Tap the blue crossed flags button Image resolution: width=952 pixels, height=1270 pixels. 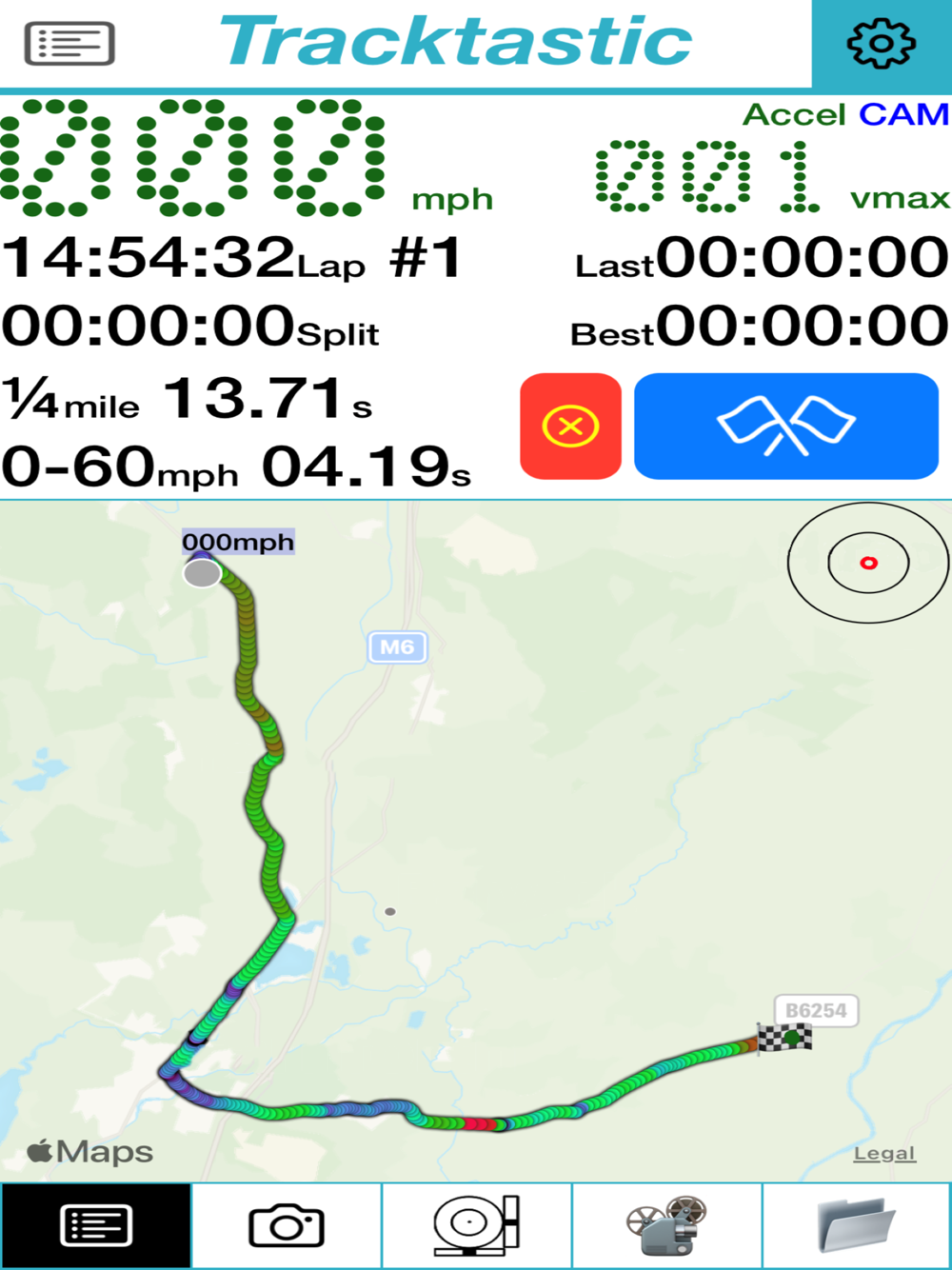click(x=785, y=426)
